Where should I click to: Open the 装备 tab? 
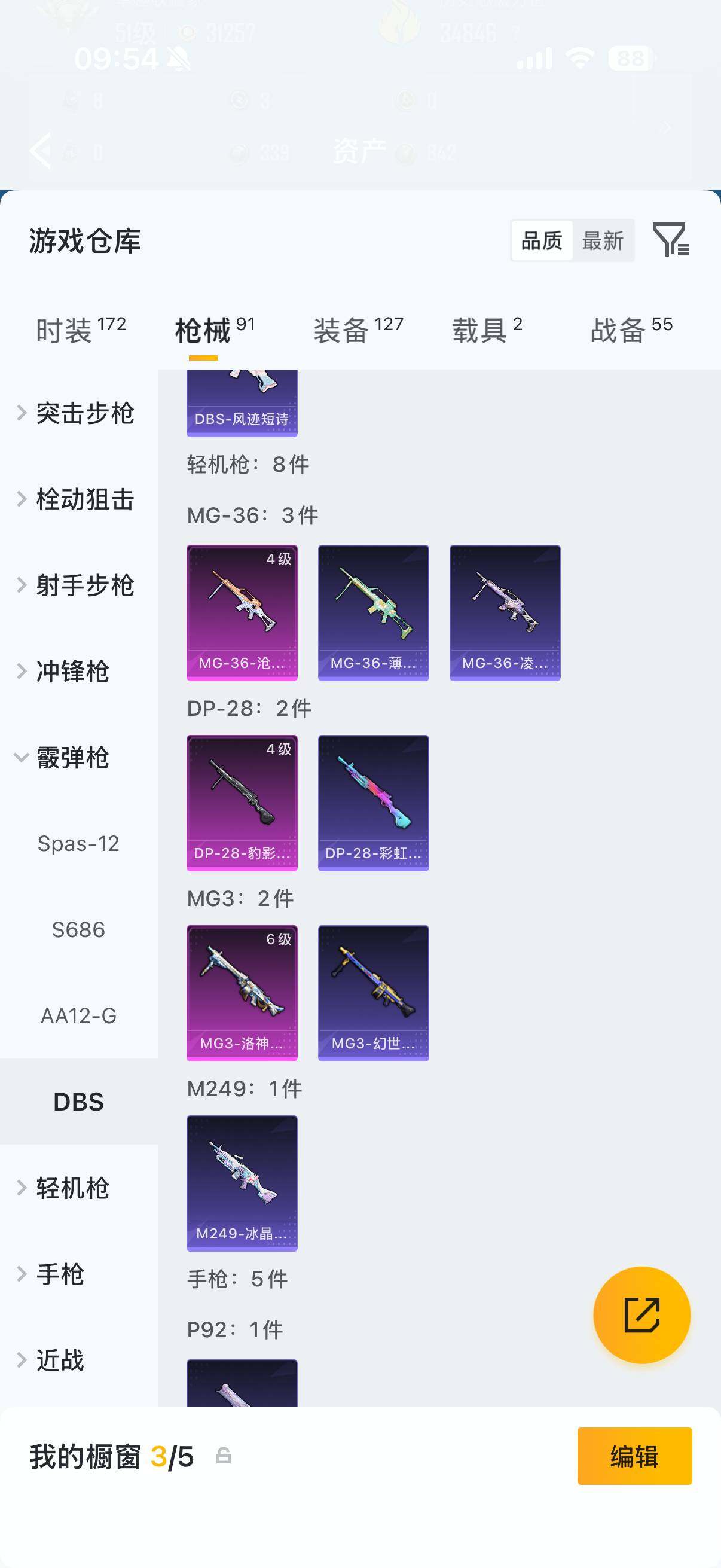click(x=344, y=327)
